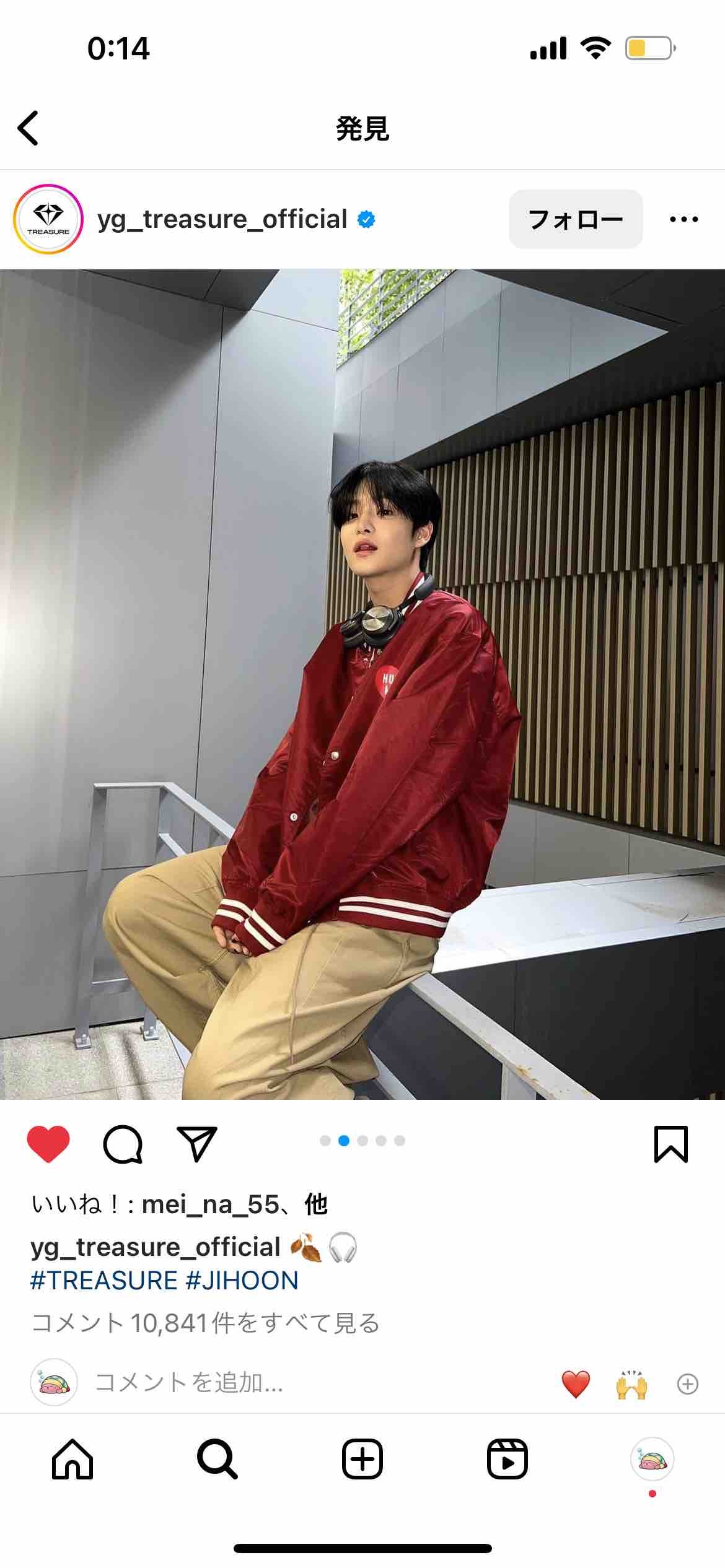
Task: Open the yg_treasure_official username in post header
Action: (x=222, y=219)
